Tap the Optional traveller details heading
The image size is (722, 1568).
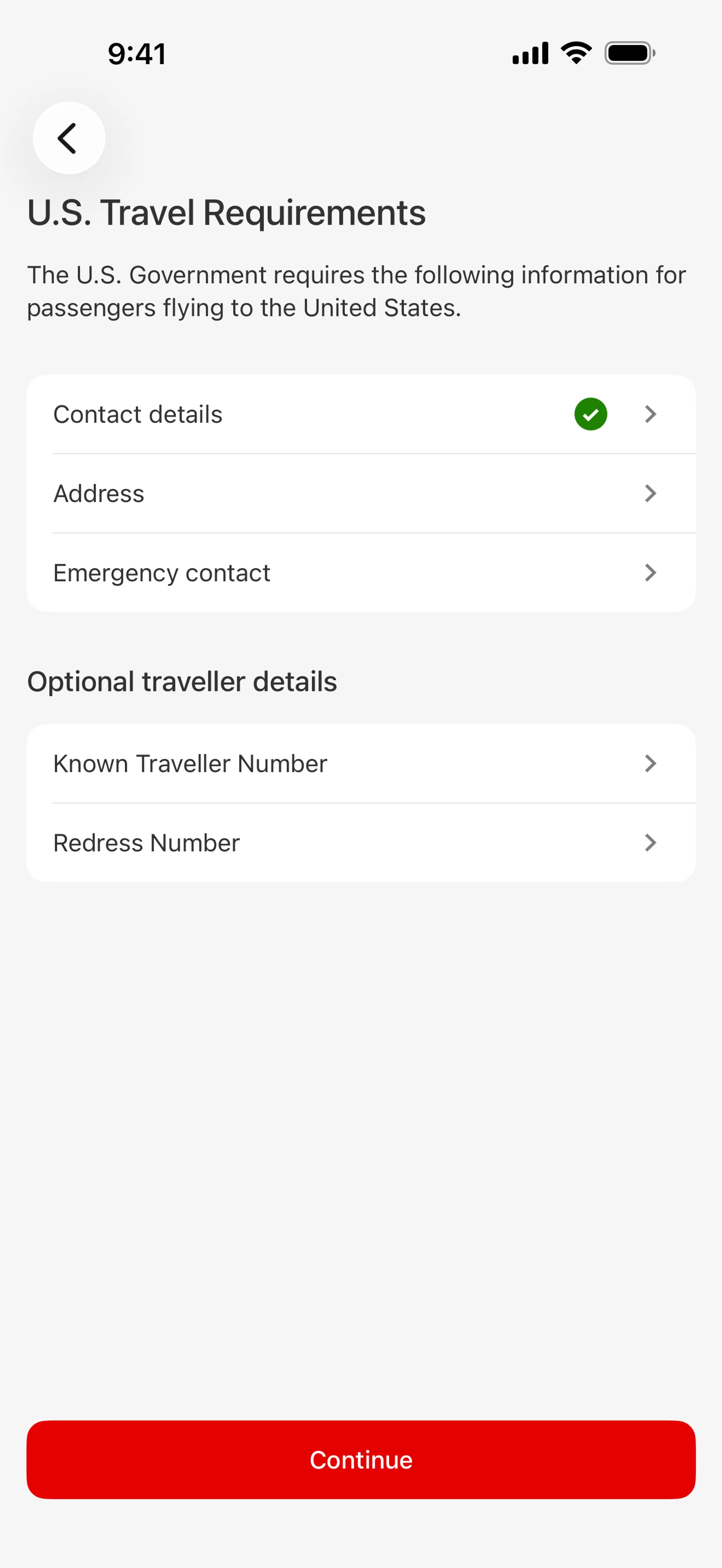click(182, 681)
